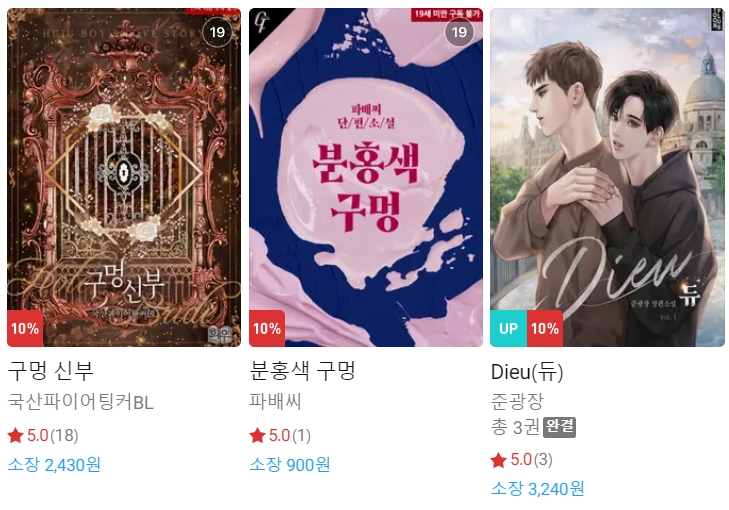729x510 pixels.
Task: Select the Dieu(듀) title link
Action: click(528, 372)
